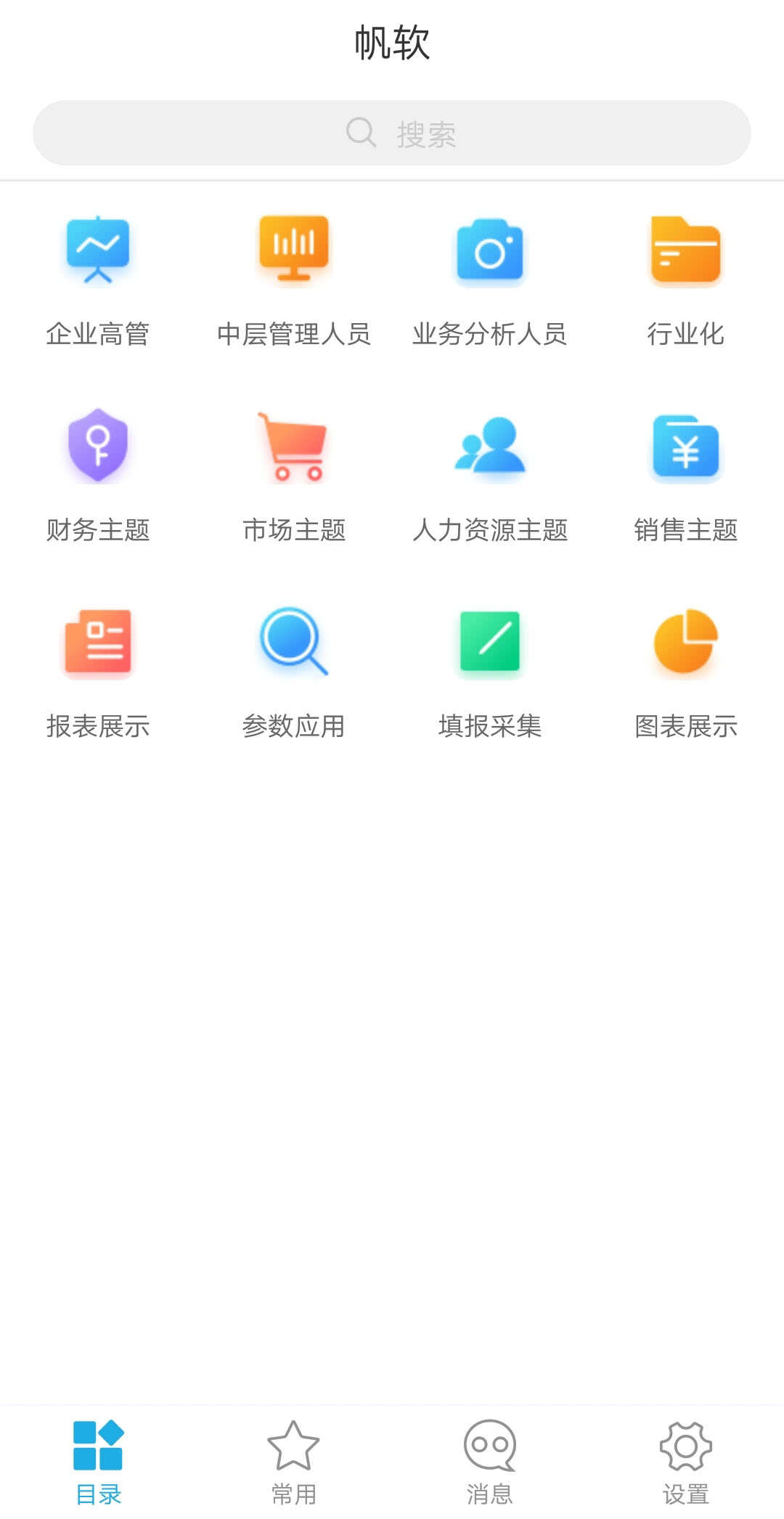The image size is (784, 1519).
Task: Open 中层管理人员 category
Action: [294, 280]
